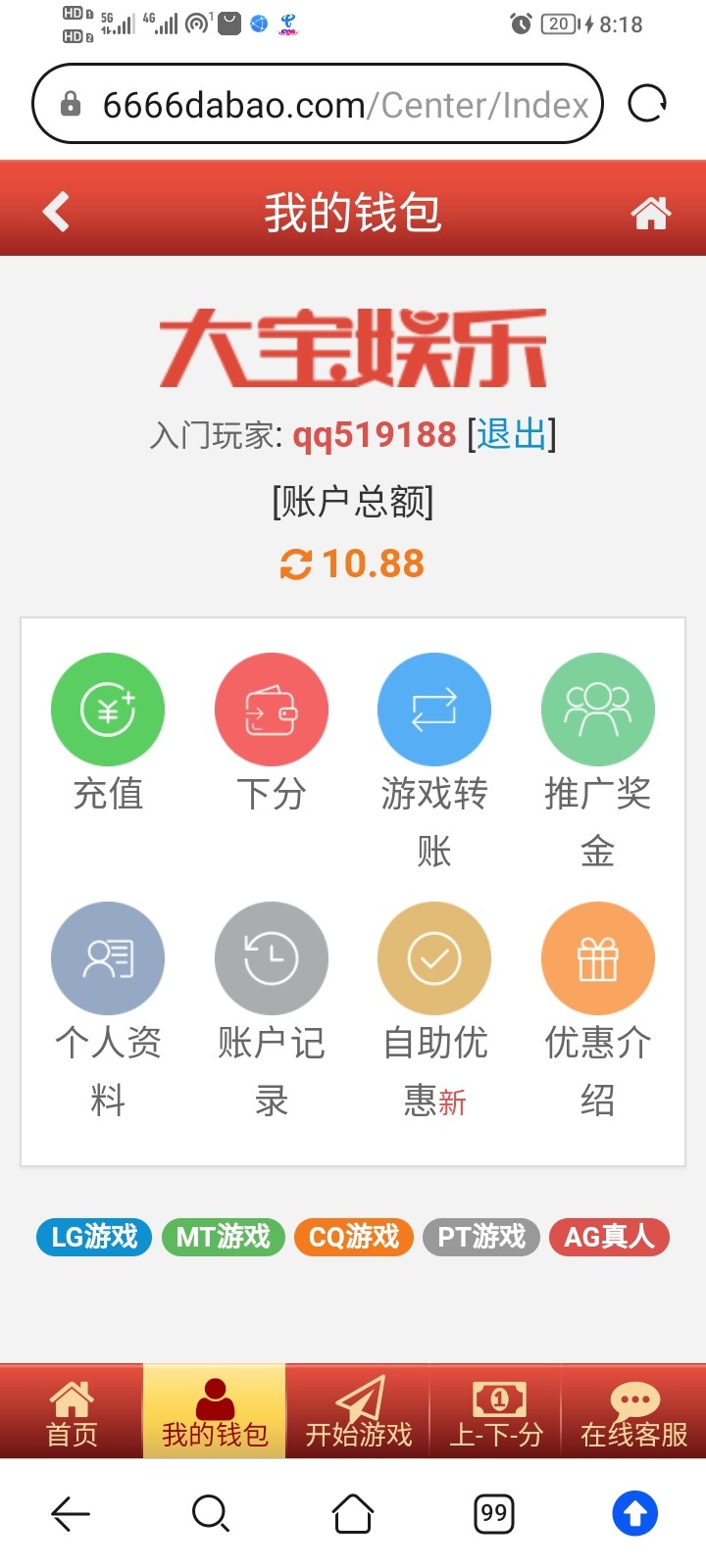Select the 下分 withdrawal wallet icon
The height and width of the screenshot is (1568, 706).
(272, 709)
